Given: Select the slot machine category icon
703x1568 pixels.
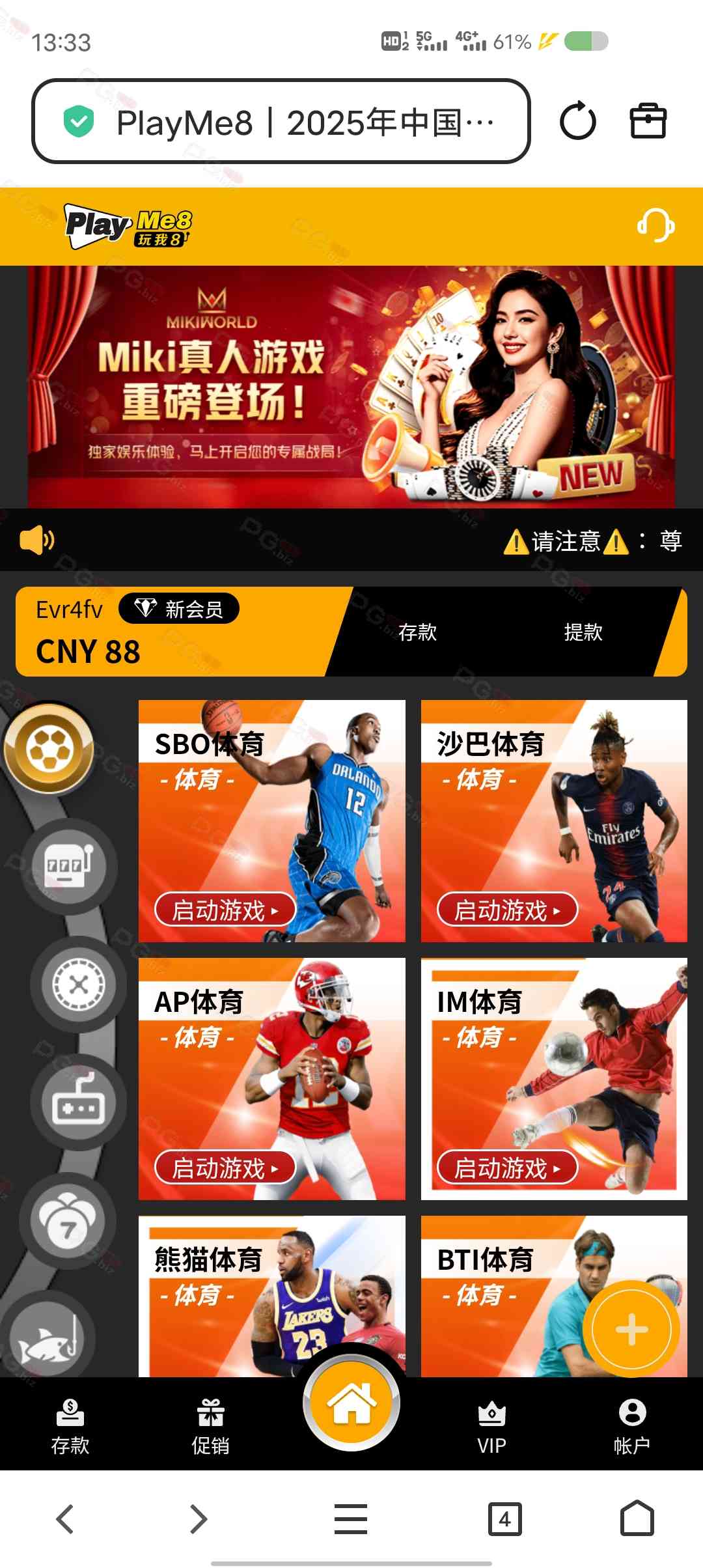Looking at the screenshot, I should [69, 866].
